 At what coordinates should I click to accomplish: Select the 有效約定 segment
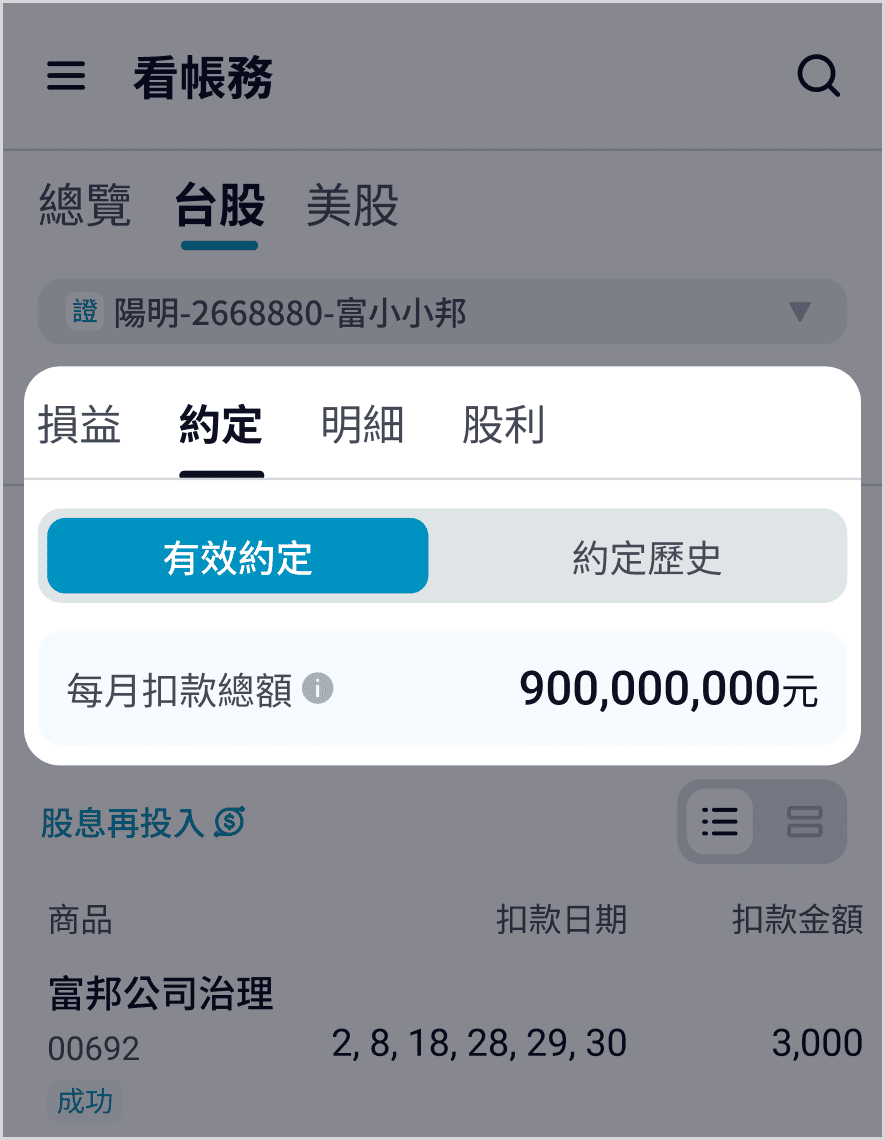tap(238, 557)
